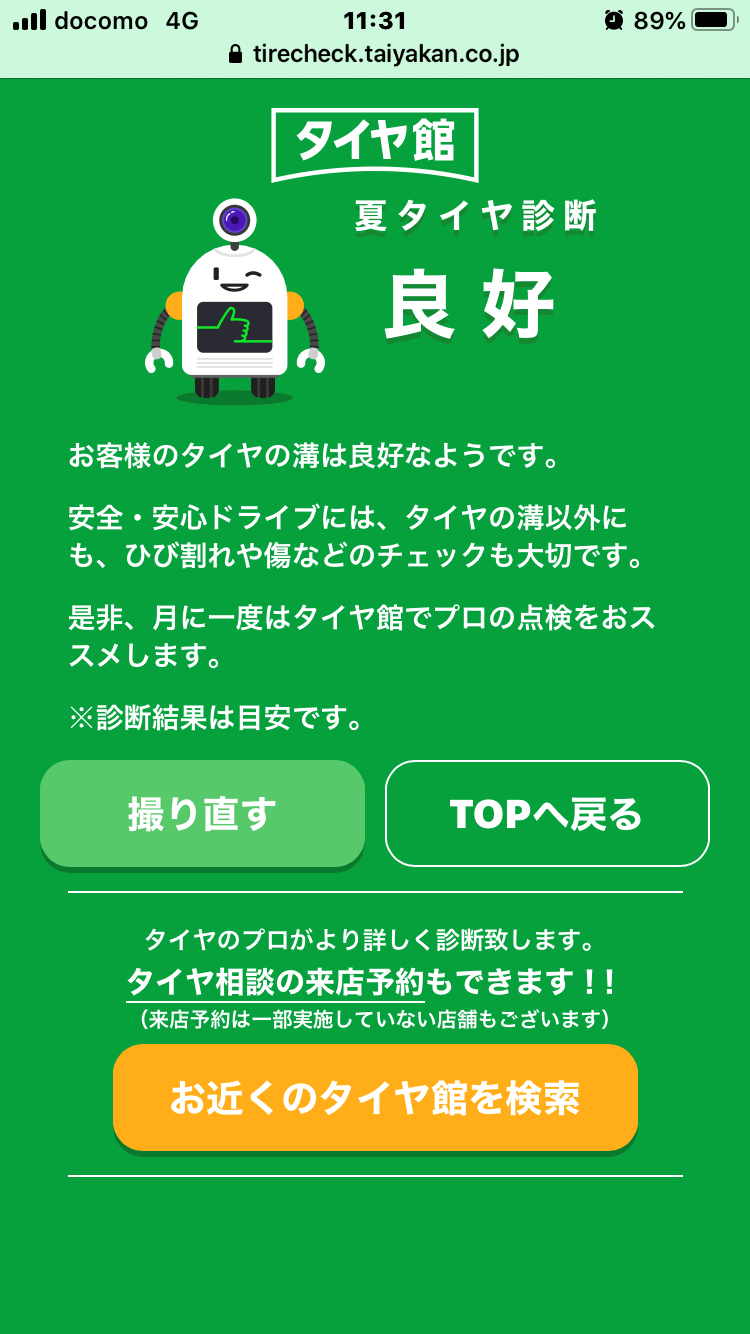Screen dimensions: 750x1334
Task: Tap the 夏タイヤ診断 heading
Action: 477,216
